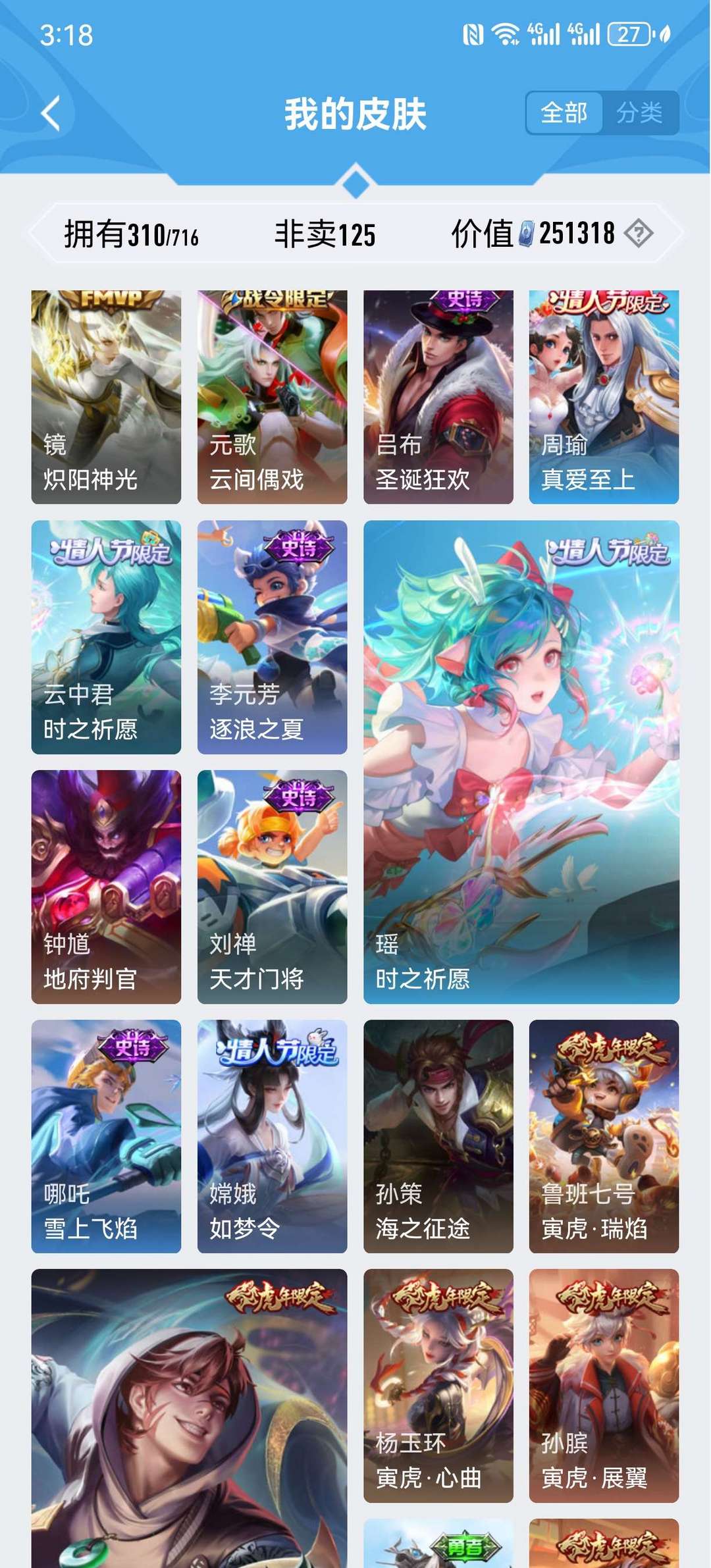Open 鲁班七号 寅虎·瑞焰 skin card
Viewport: 711px width, 1568px height.
coord(604,1136)
